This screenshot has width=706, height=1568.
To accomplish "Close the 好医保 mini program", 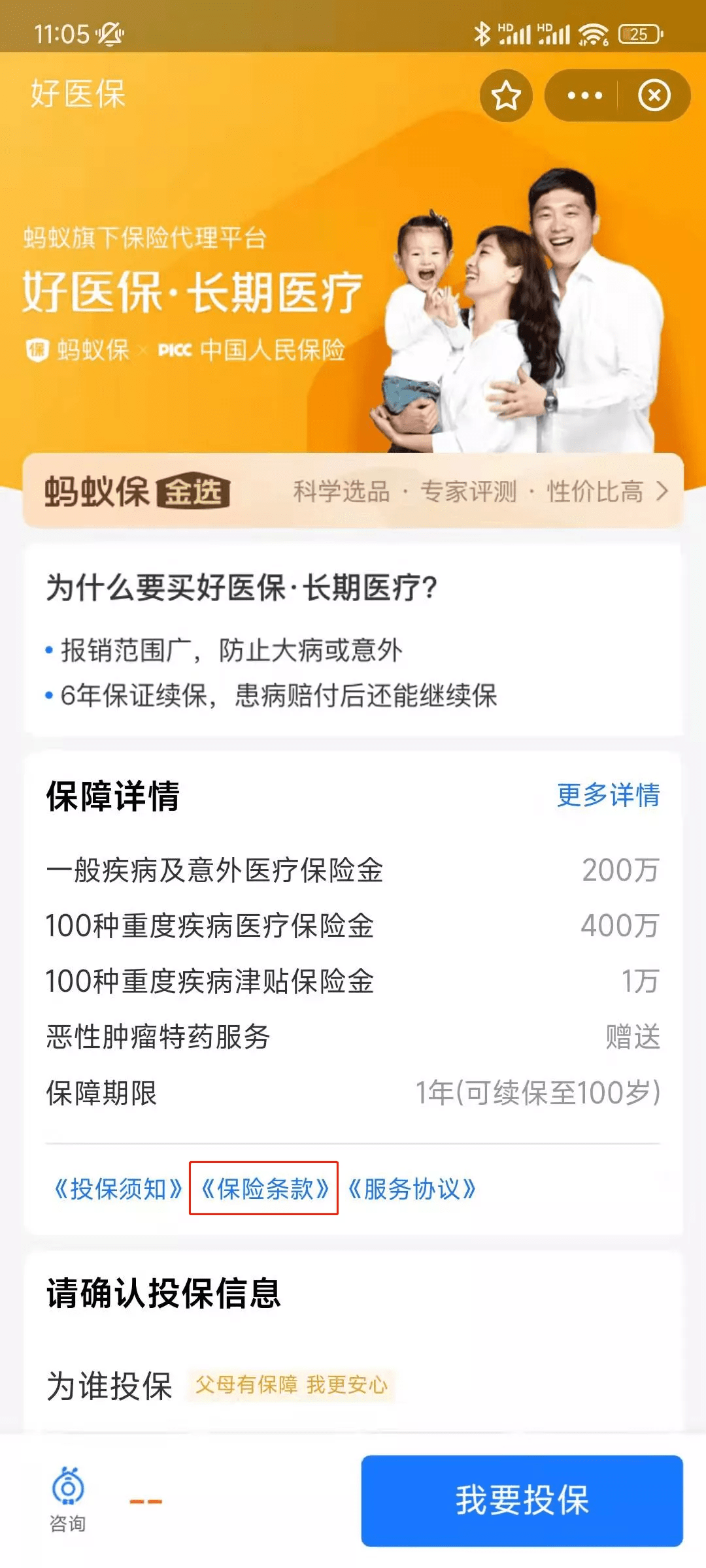I will coord(654,96).
